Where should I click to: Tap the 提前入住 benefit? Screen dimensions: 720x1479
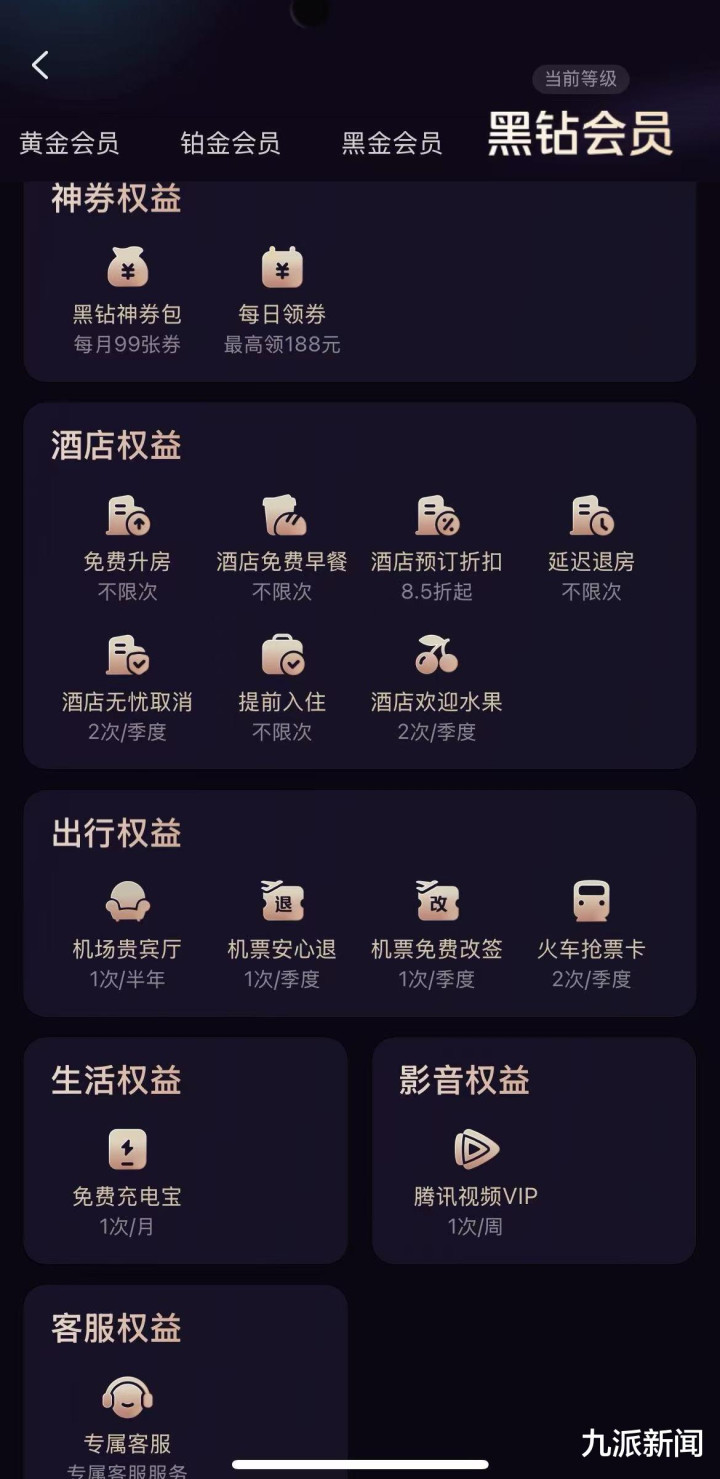coord(282,688)
